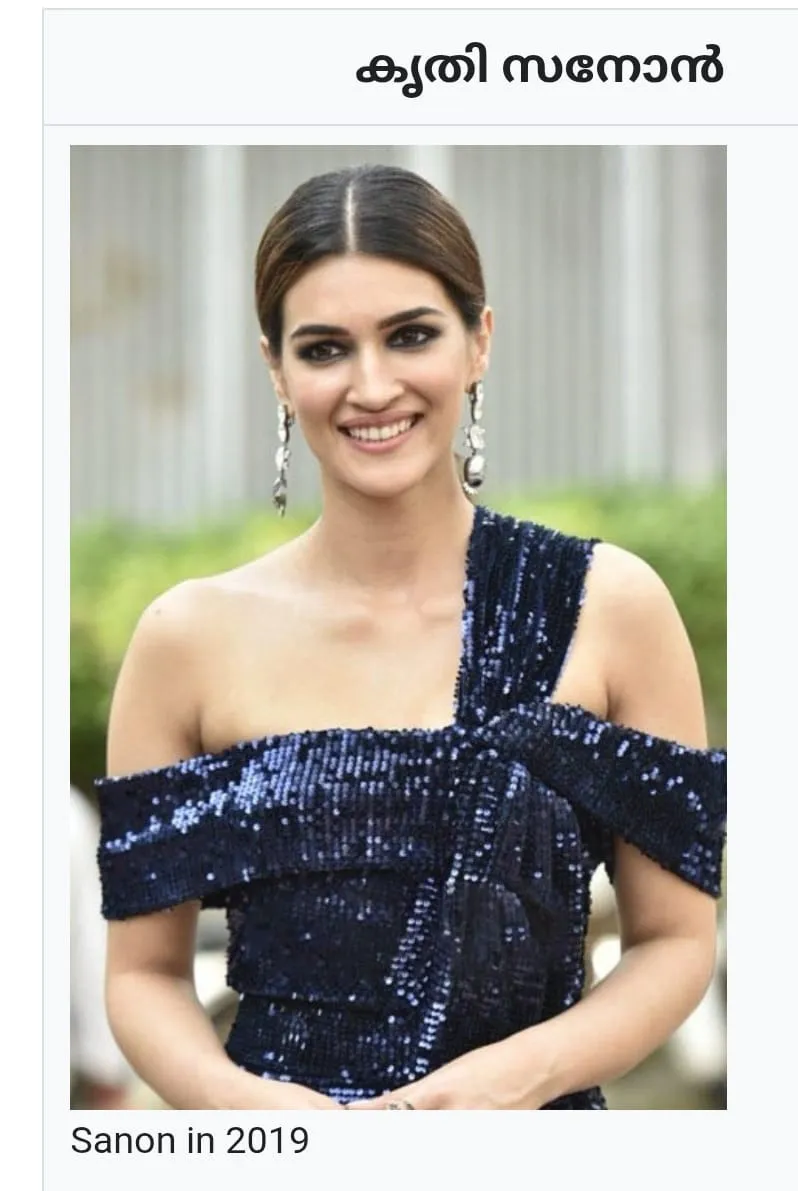Open the infobox photo captioned Sanon in 2019
Image resolution: width=798 pixels, height=1191 pixels.
[398, 627]
